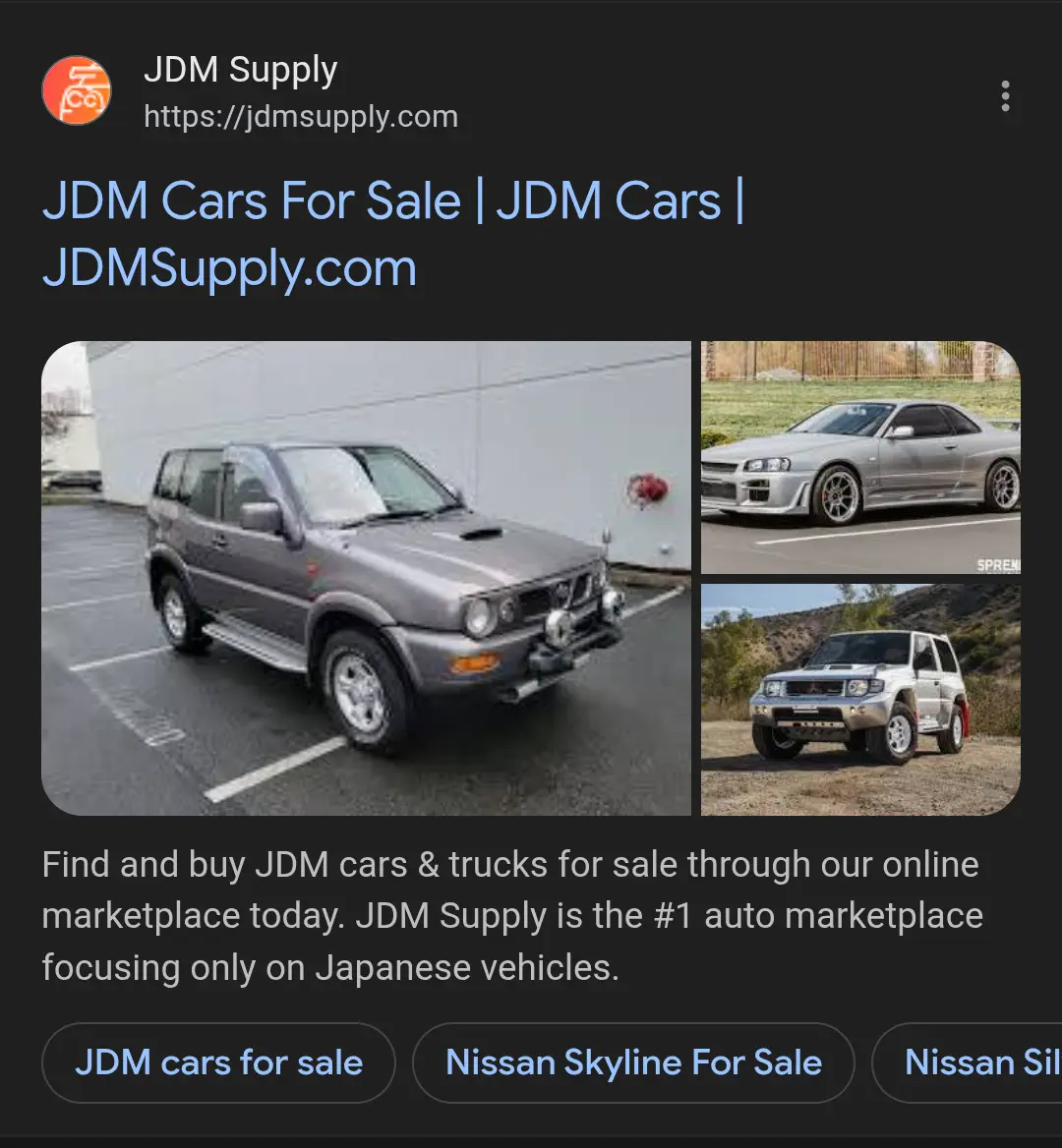Open the "JDM Cars For Sale" result title

click(x=393, y=234)
